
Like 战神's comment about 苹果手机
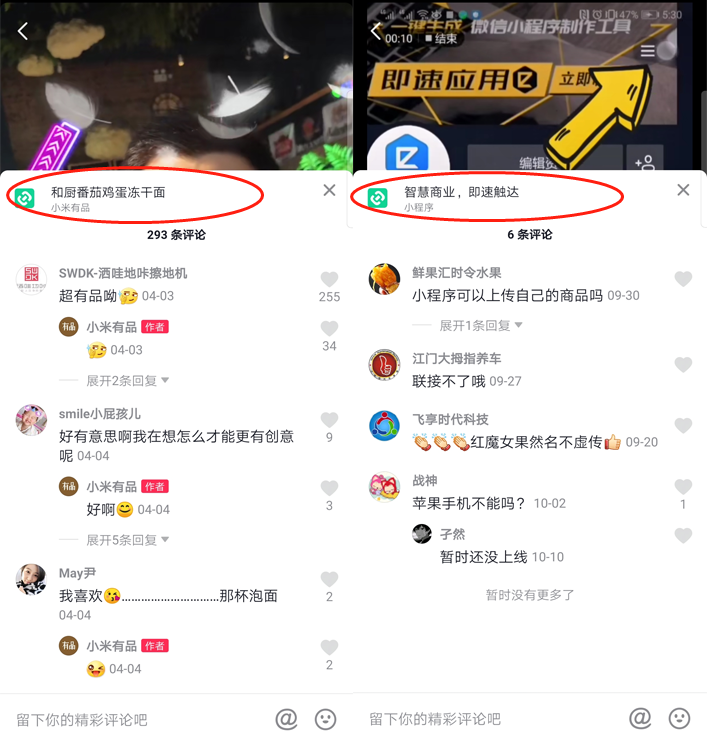pos(683,487)
